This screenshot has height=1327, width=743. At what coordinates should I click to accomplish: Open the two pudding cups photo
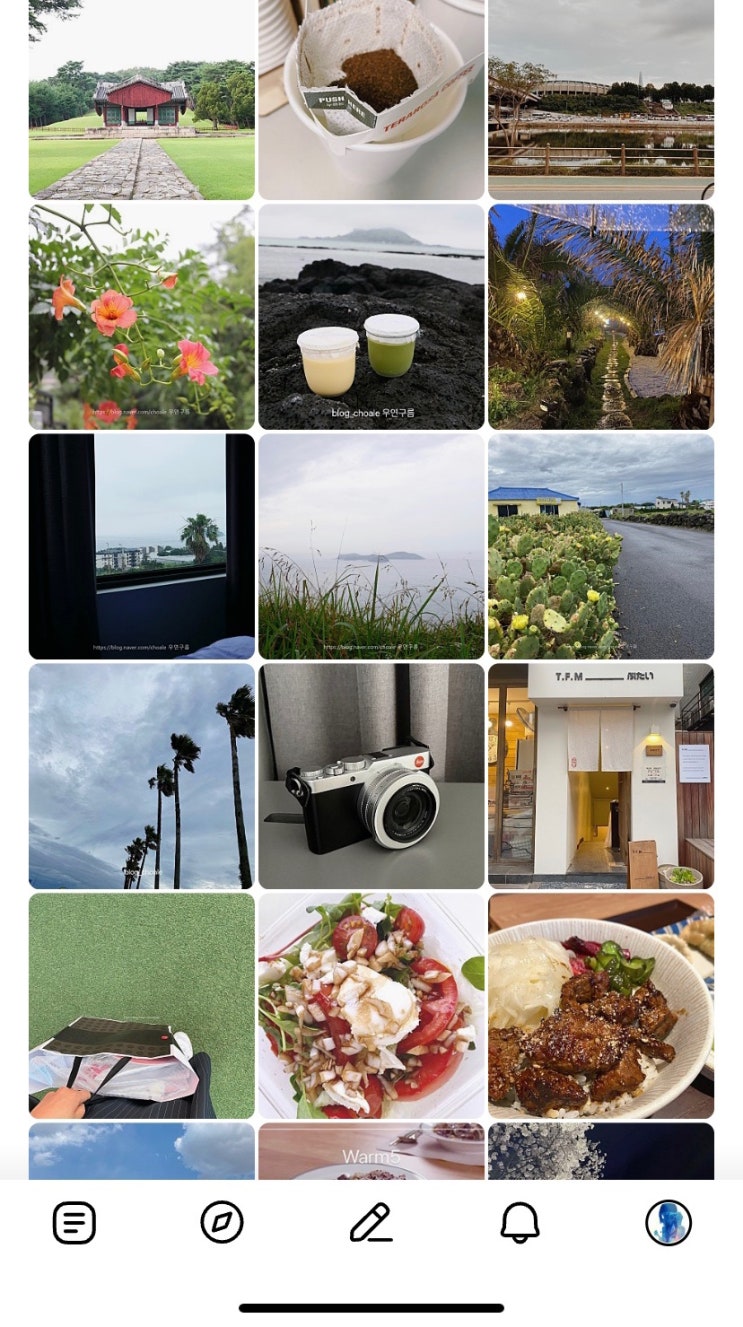(371, 317)
